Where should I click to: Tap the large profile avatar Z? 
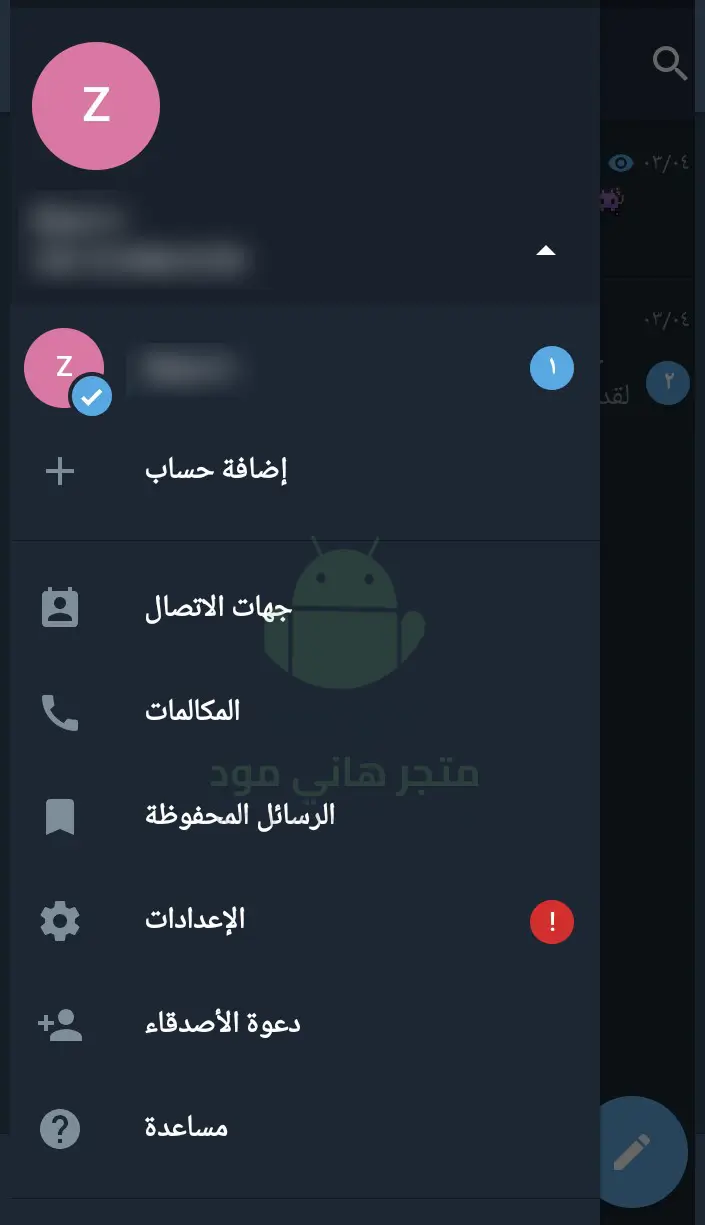pos(96,106)
